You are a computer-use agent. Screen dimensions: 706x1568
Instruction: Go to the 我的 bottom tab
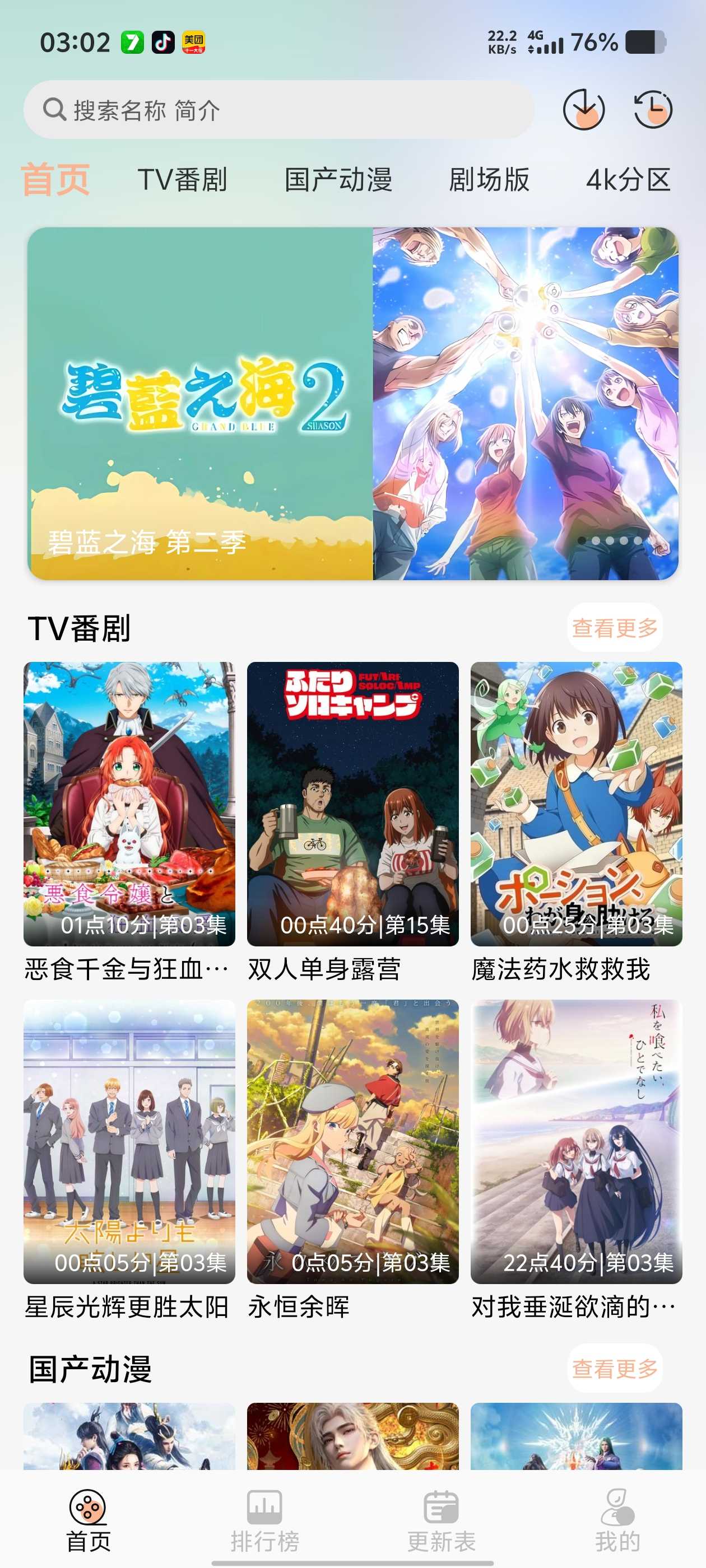pos(617,1520)
